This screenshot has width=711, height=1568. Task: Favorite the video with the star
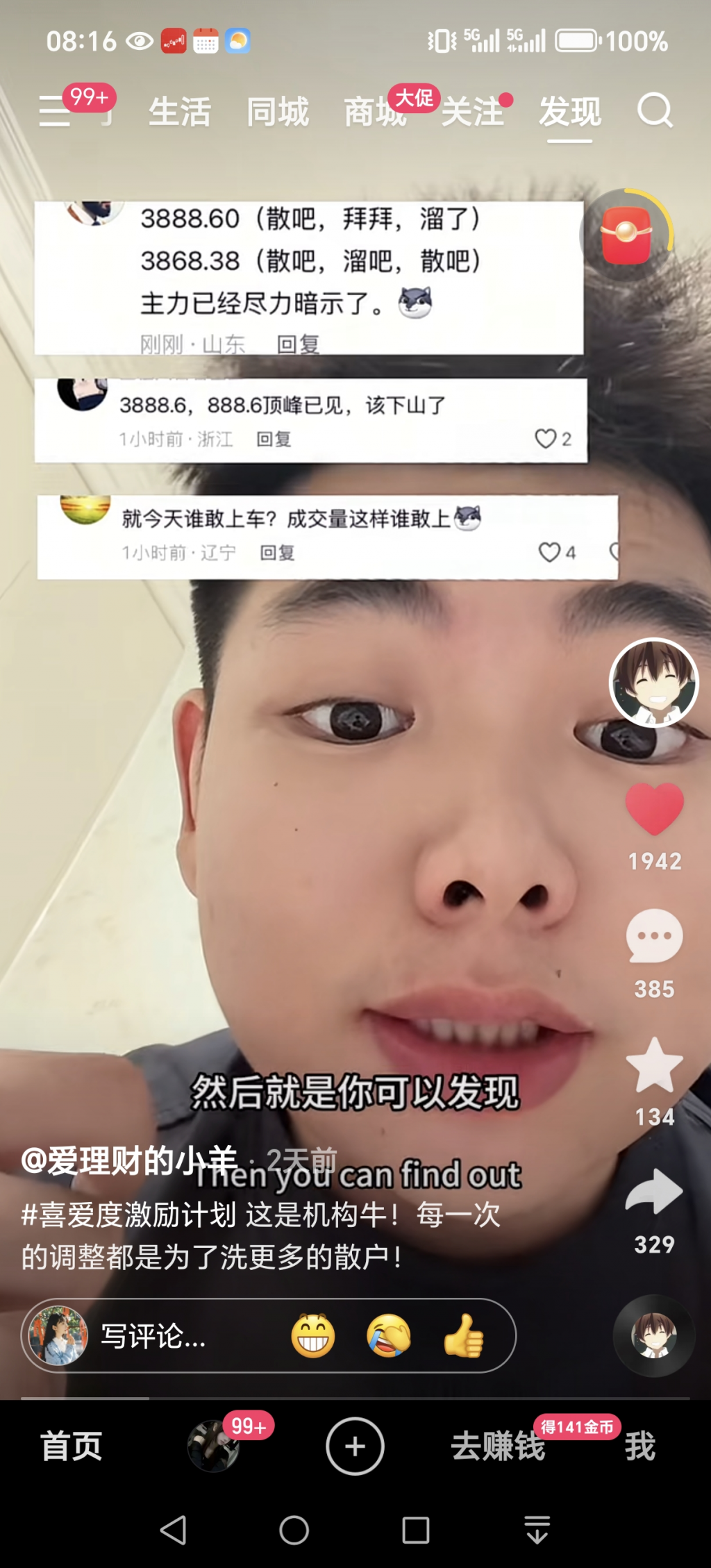pyautogui.click(x=654, y=1066)
